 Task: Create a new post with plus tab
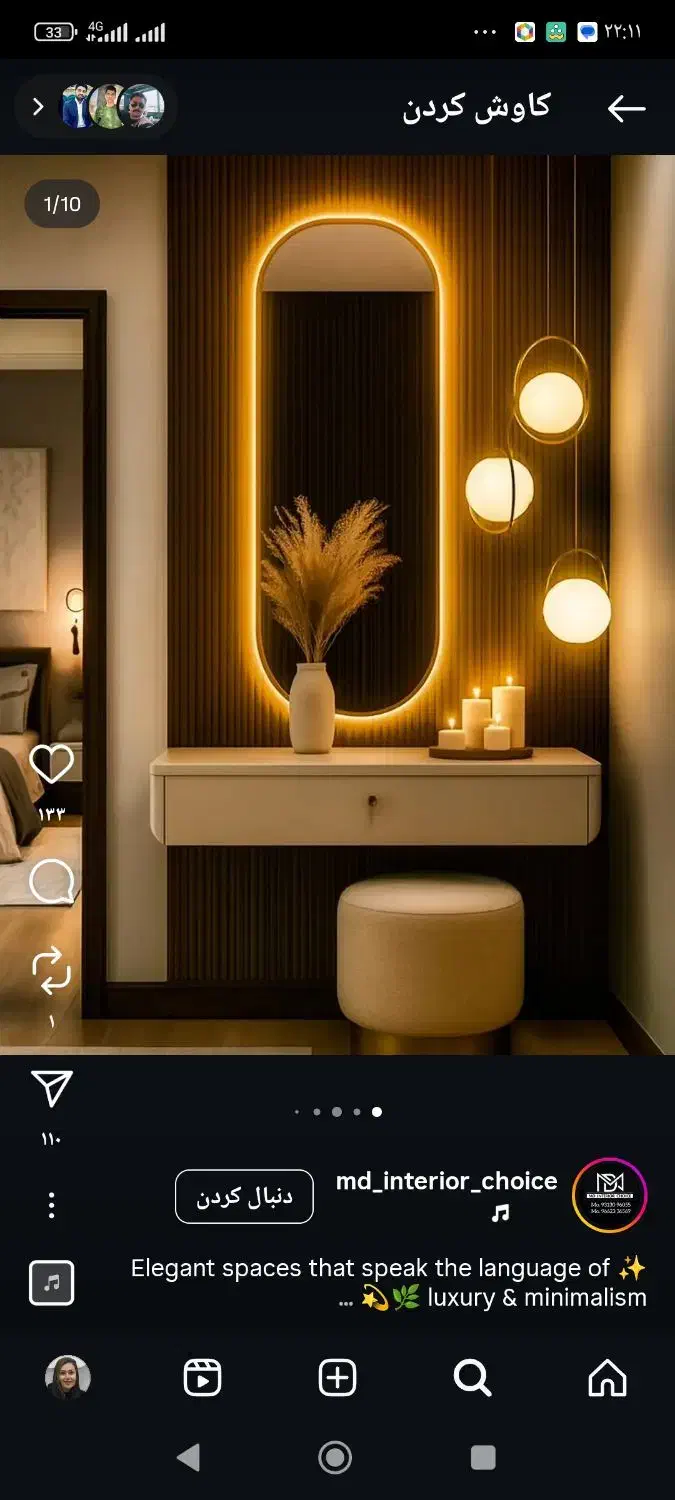tap(337, 1378)
